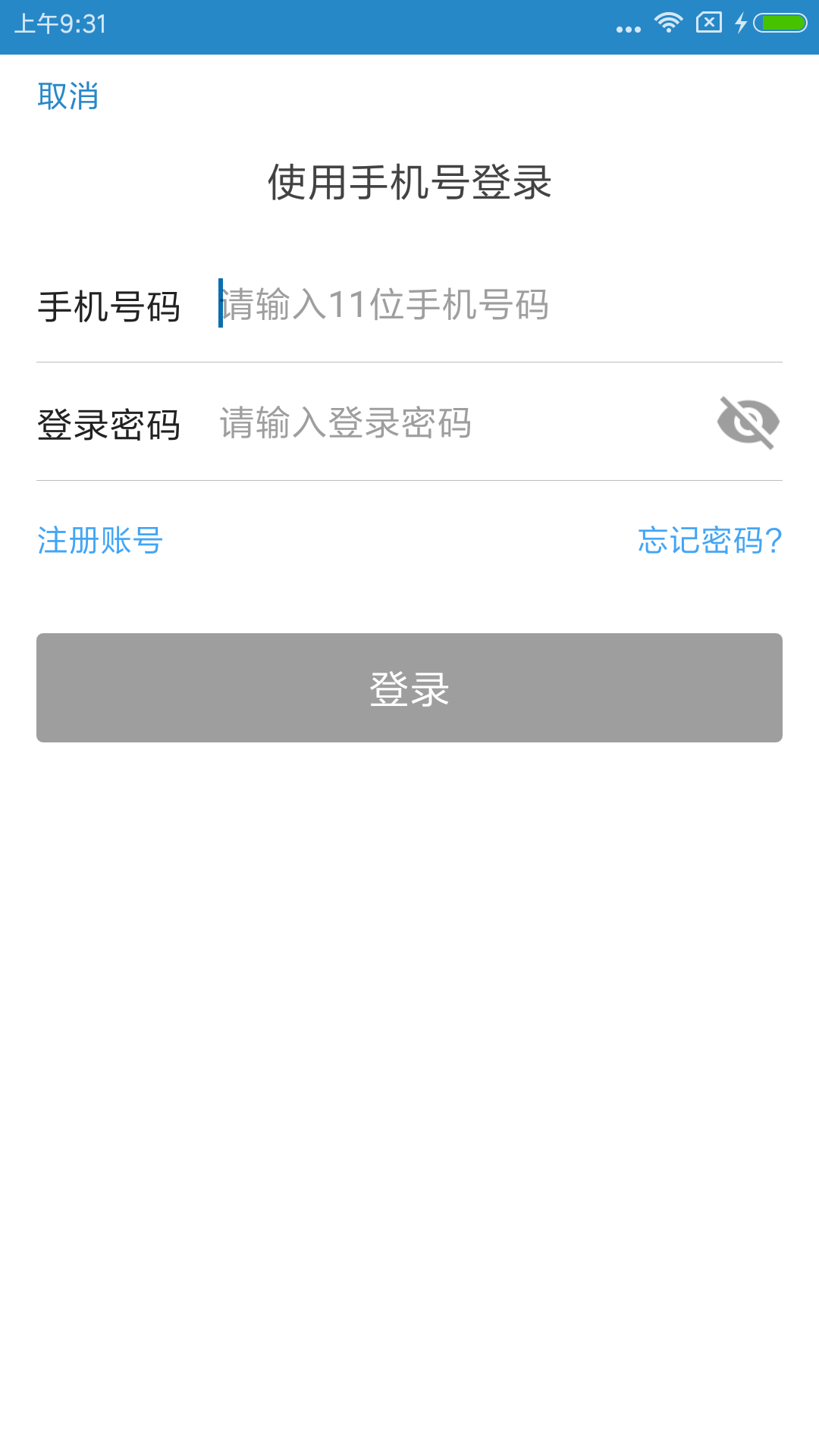819x1456 pixels.
Task: Select the 登录密码 password input field
Action: tap(455, 423)
